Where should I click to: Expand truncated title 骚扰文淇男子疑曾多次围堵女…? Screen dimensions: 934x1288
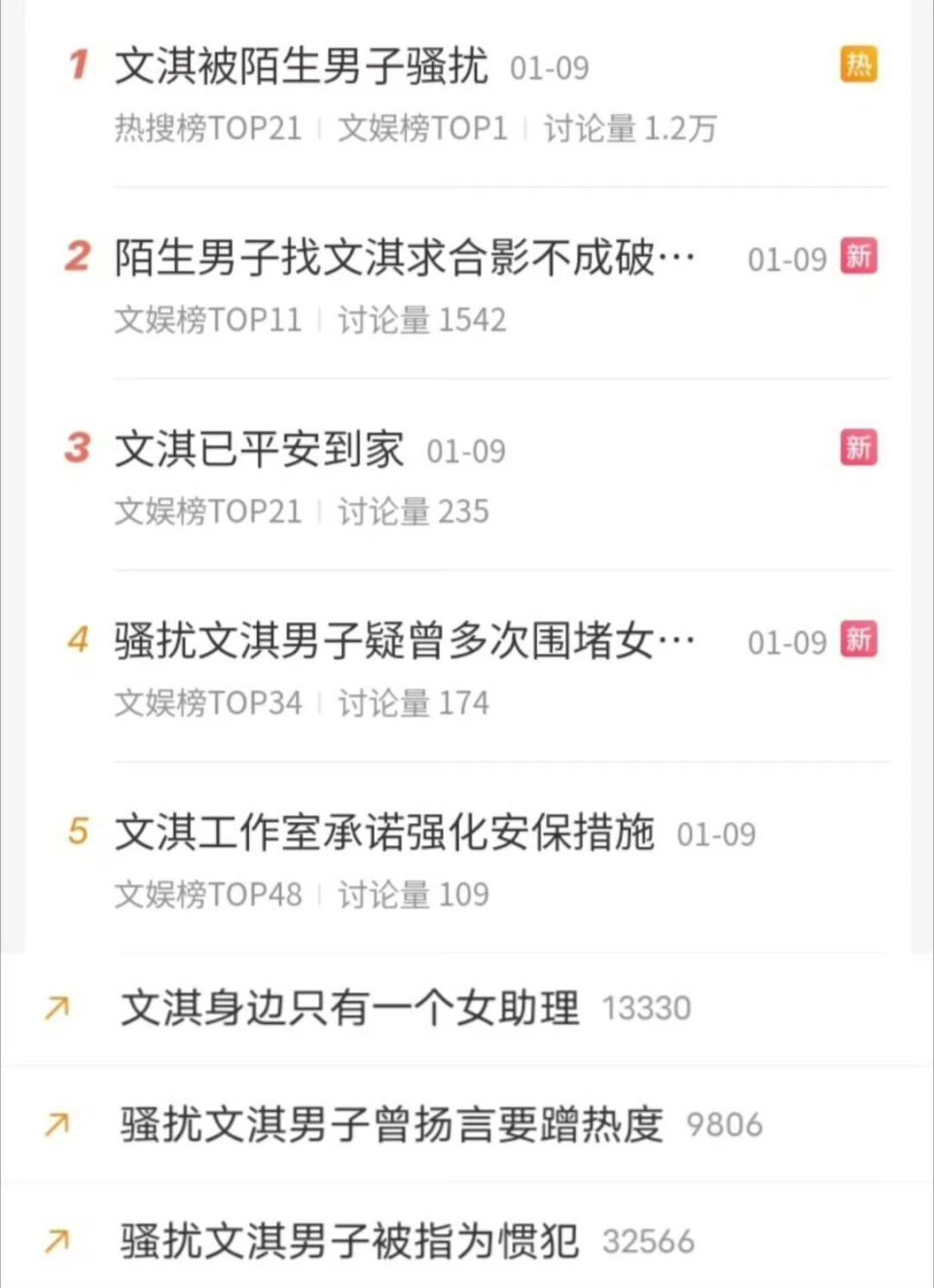click(404, 641)
